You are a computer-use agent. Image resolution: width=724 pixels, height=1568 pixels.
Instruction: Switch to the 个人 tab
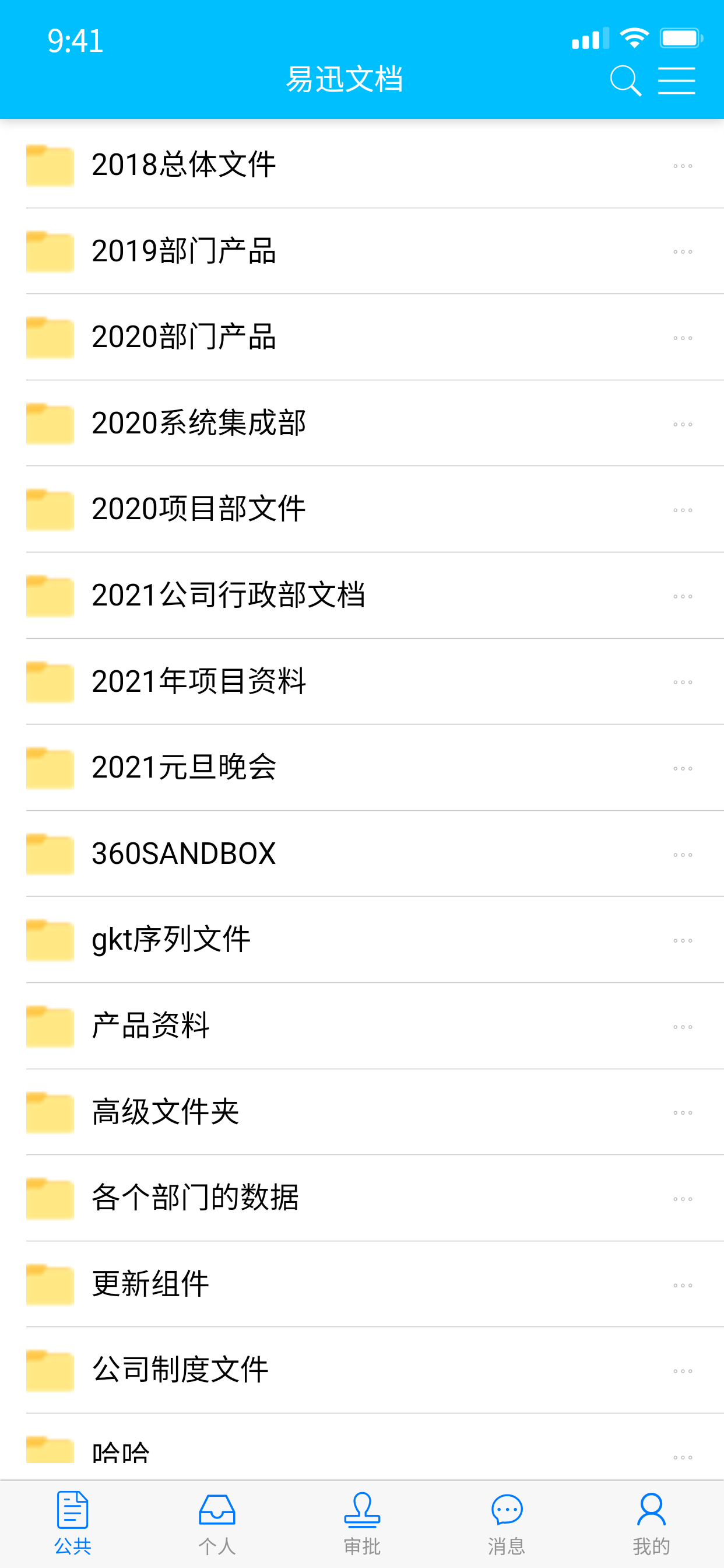[217, 1524]
